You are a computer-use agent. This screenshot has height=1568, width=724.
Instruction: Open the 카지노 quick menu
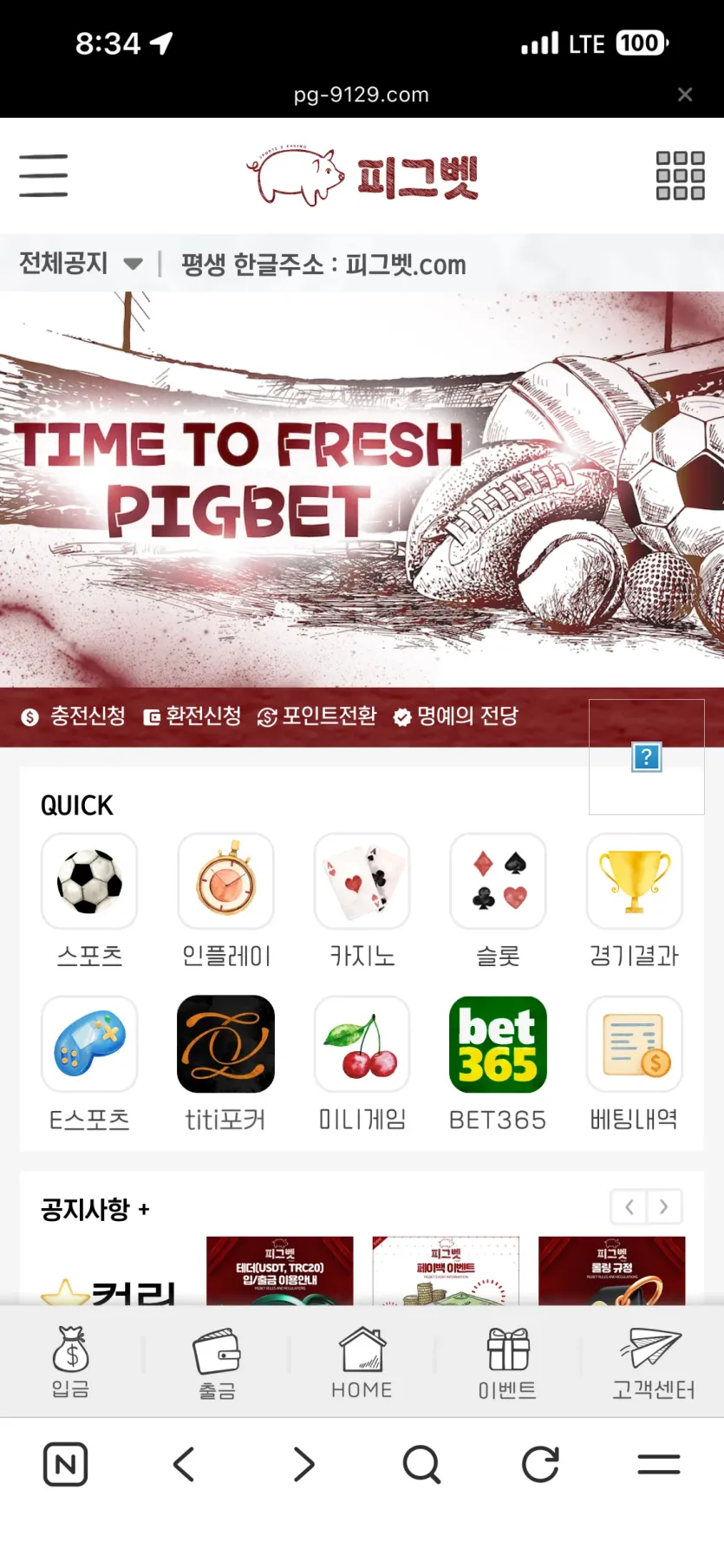[x=362, y=882]
